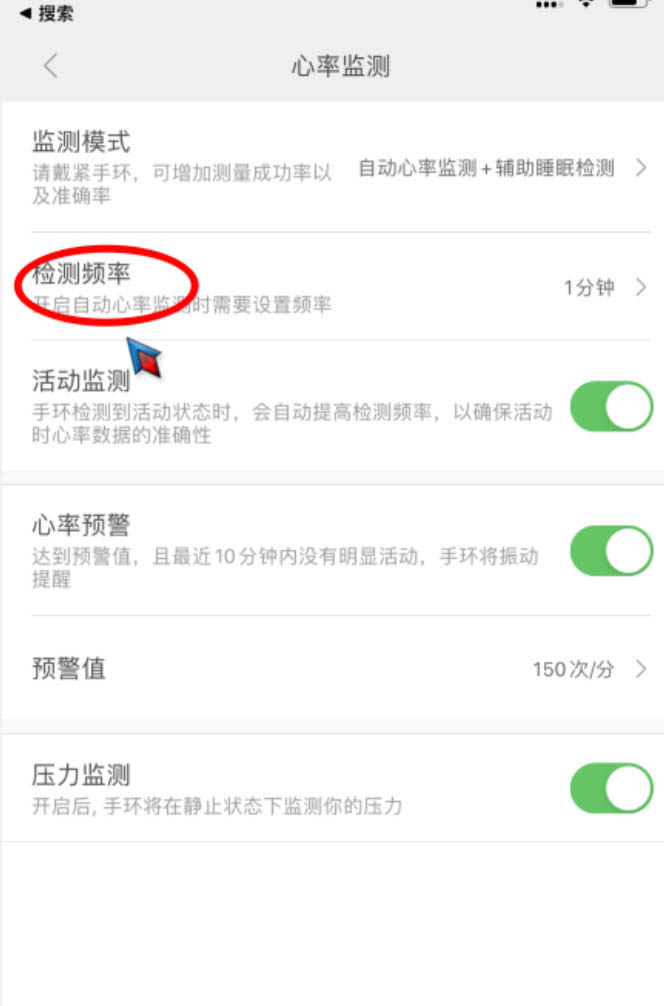Turn off 压力监测 switch
Screen dimensions: 664x1006
611,788
